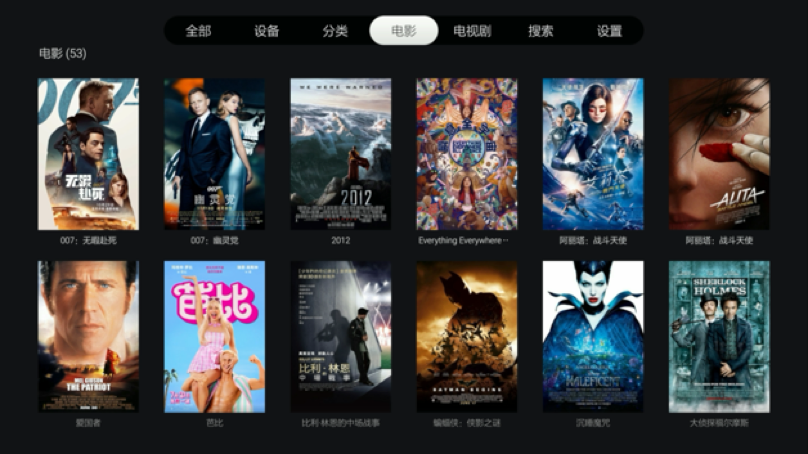Select the 电影 tab
Image resolution: width=808 pixels, height=454 pixels.
(404, 31)
